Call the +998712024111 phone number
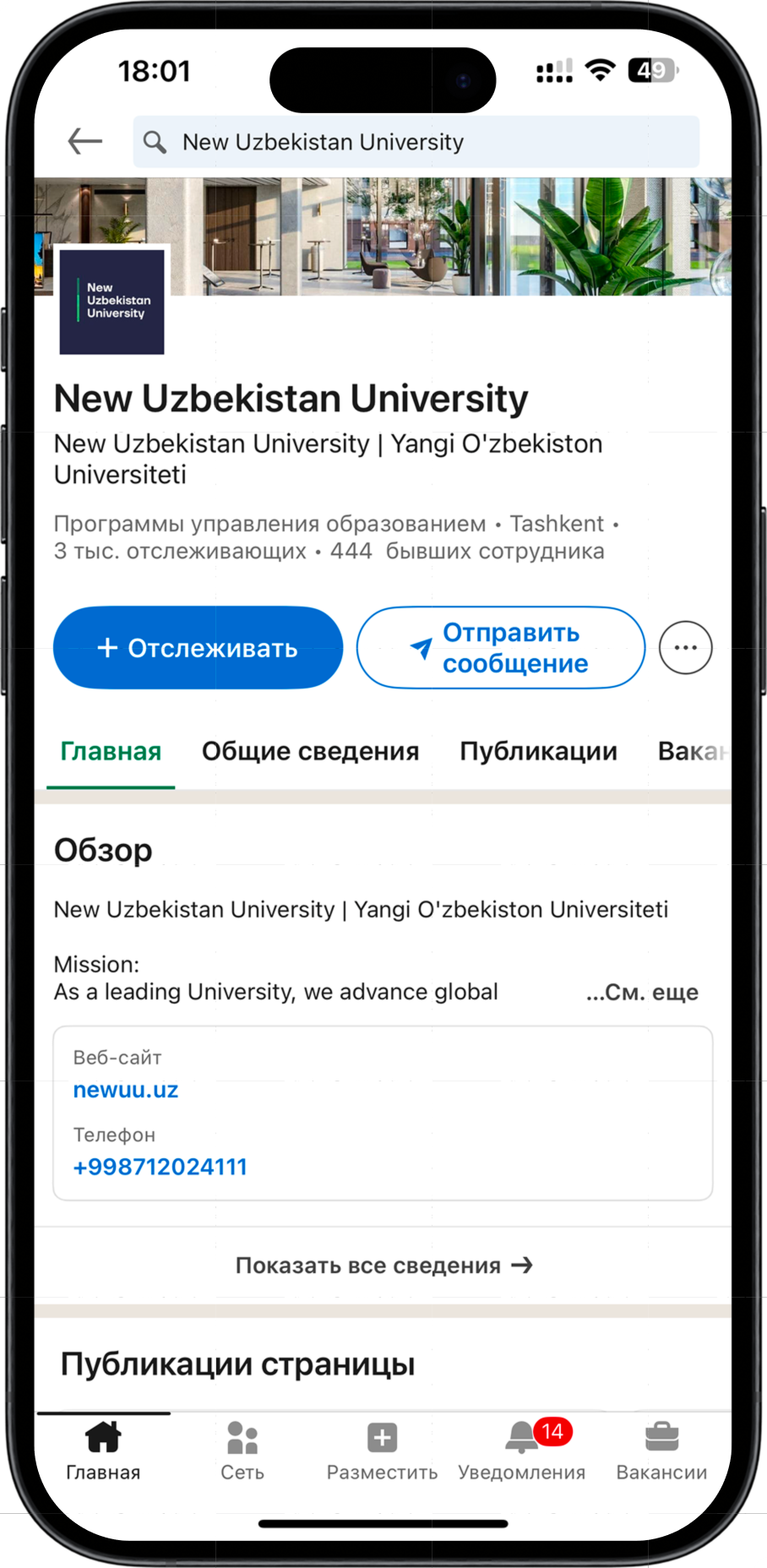This screenshot has height=1568, width=767. point(160,1167)
